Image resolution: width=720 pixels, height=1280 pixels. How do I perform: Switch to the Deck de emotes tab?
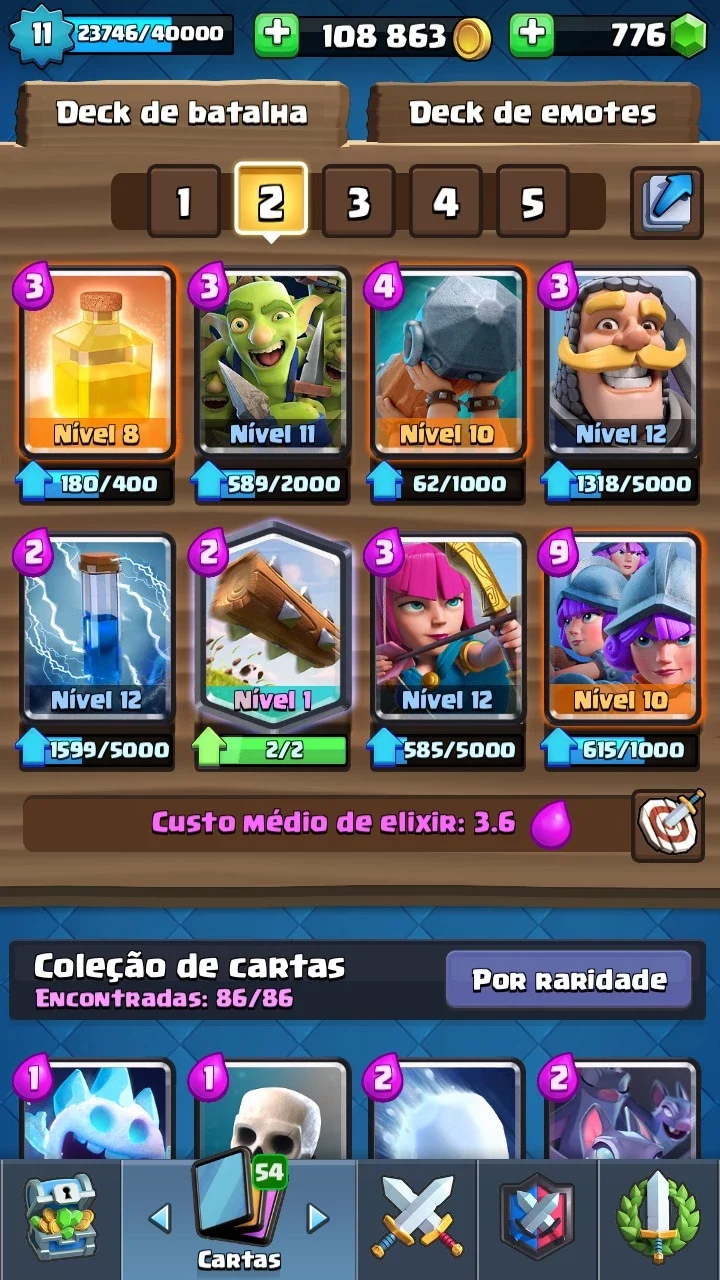tap(533, 113)
